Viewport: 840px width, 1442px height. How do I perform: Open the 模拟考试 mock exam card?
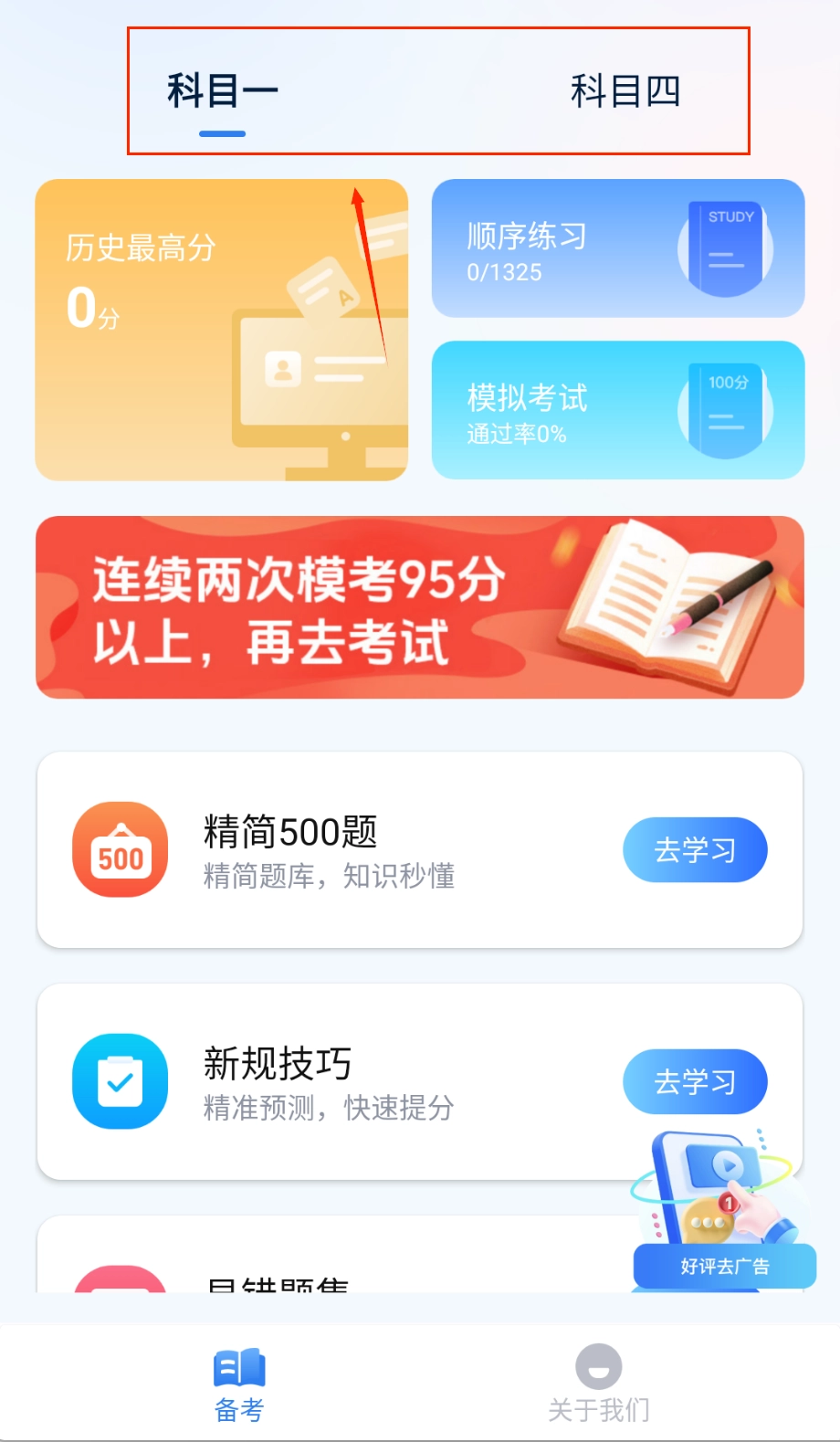pos(617,409)
